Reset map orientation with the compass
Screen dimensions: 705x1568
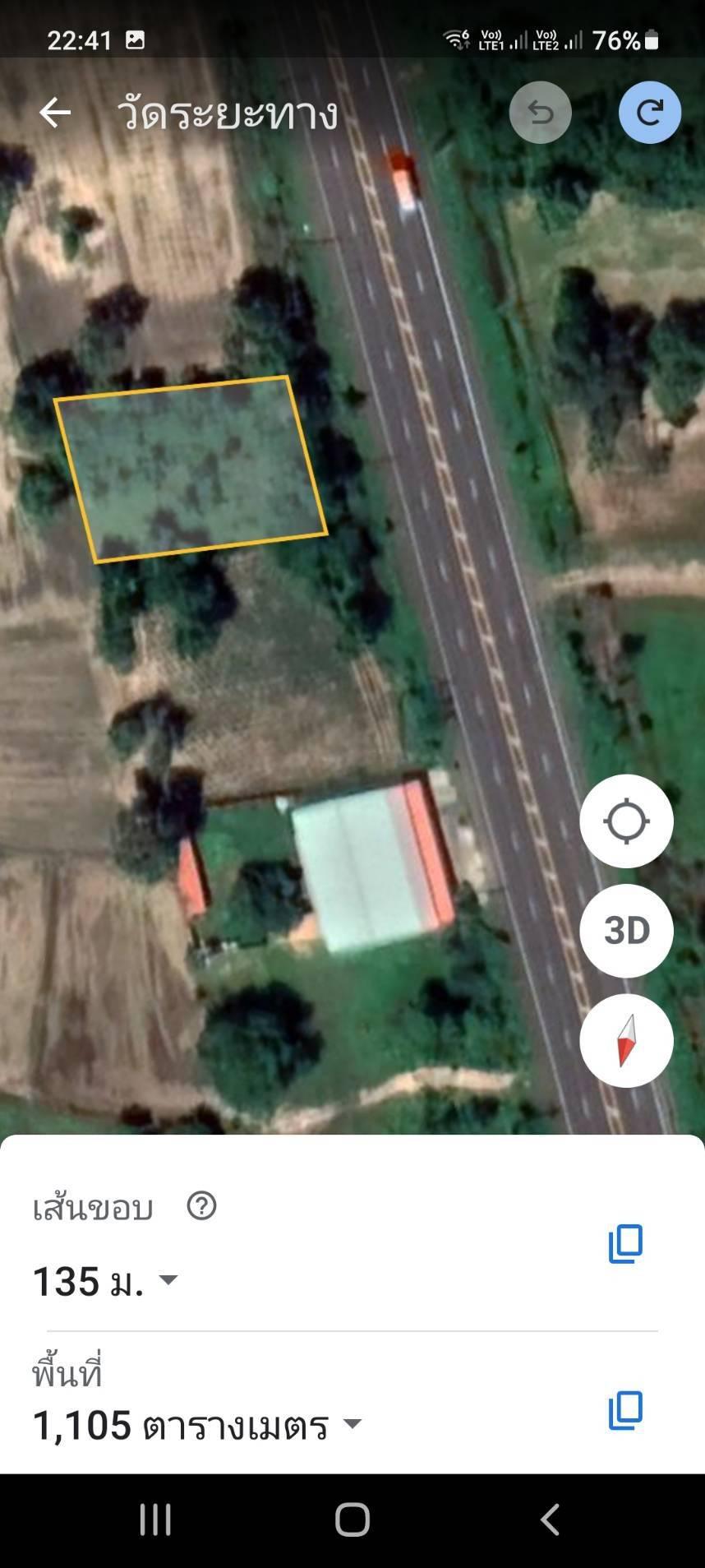626,1041
